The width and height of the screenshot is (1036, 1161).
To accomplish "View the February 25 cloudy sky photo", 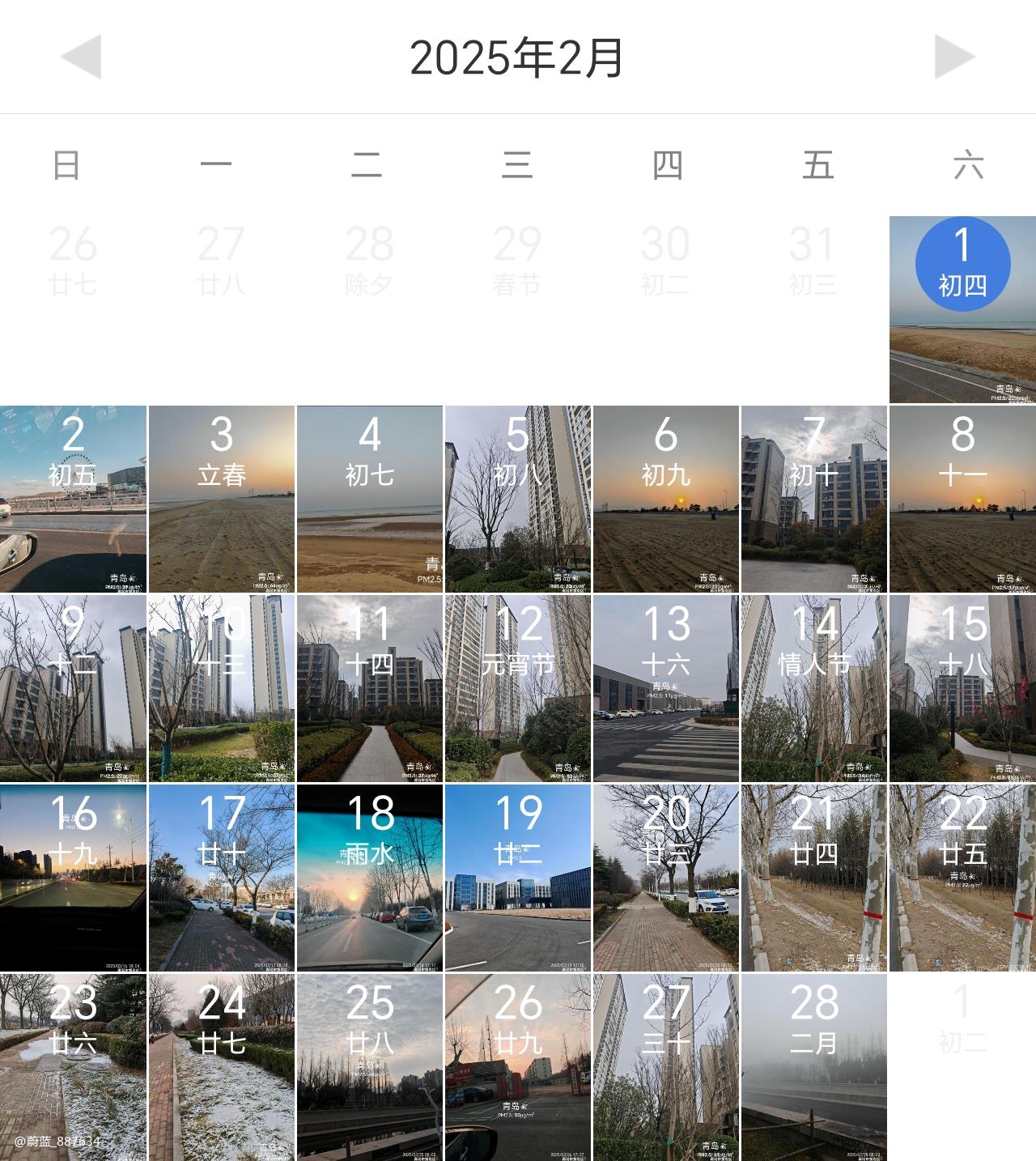I will [x=369, y=1067].
